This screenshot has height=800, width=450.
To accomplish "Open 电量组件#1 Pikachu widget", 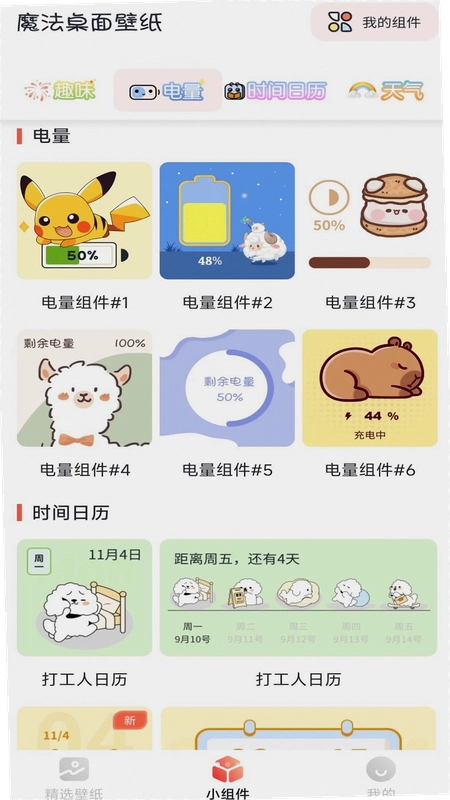I will (85, 220).
